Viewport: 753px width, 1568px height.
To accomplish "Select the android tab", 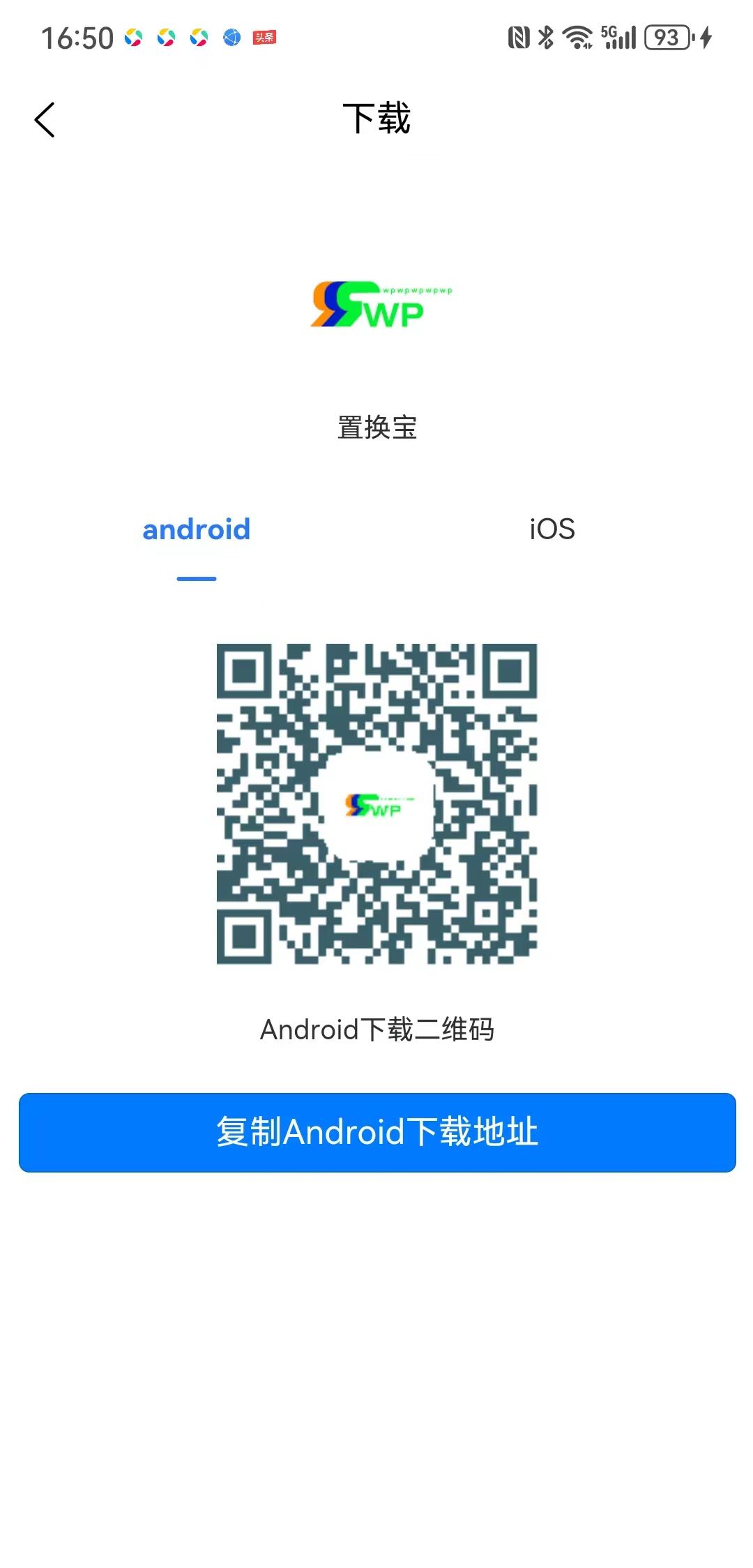I will [197, 529].
